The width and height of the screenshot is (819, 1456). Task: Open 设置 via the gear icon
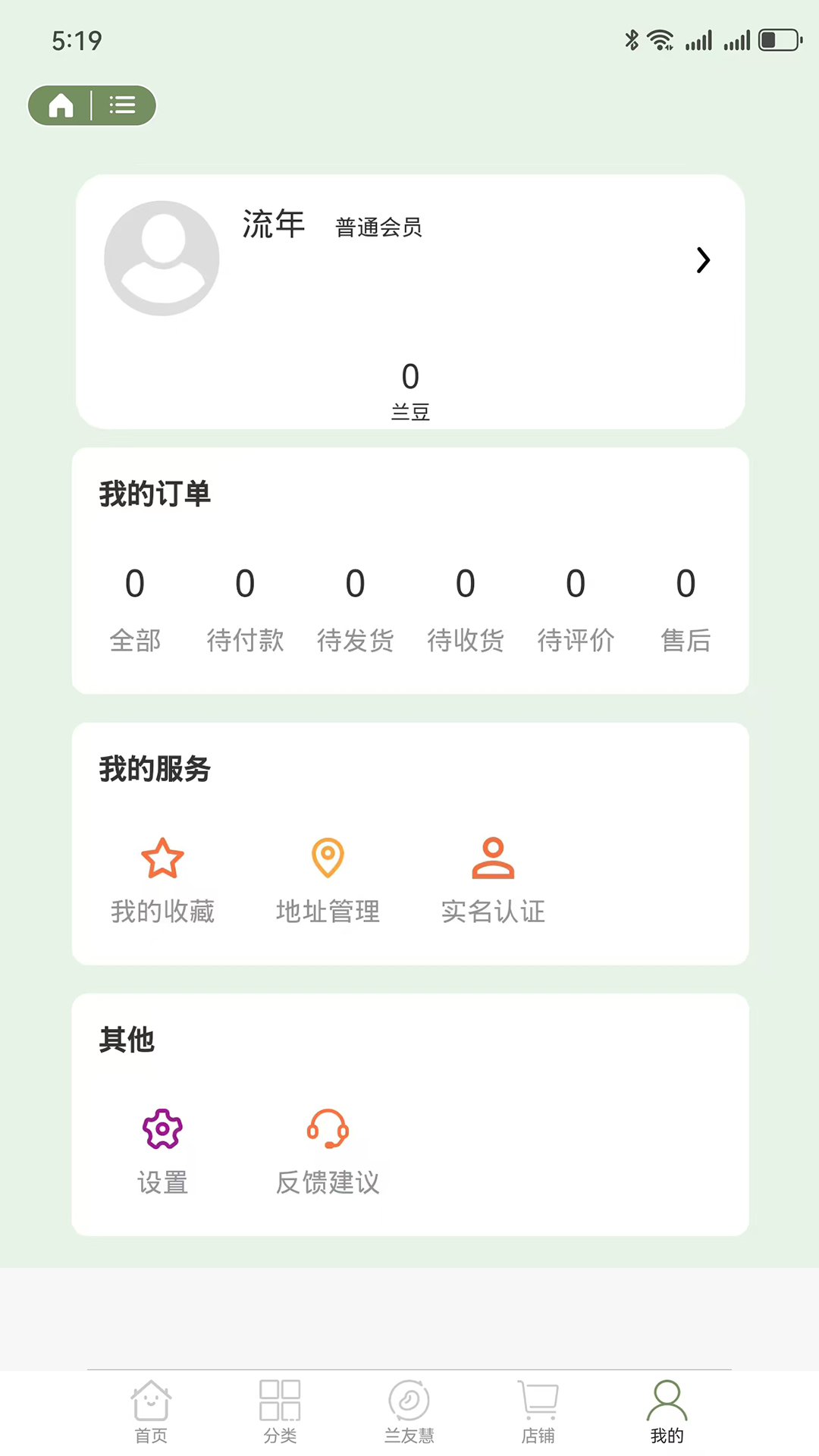[x=162, y=1129]
